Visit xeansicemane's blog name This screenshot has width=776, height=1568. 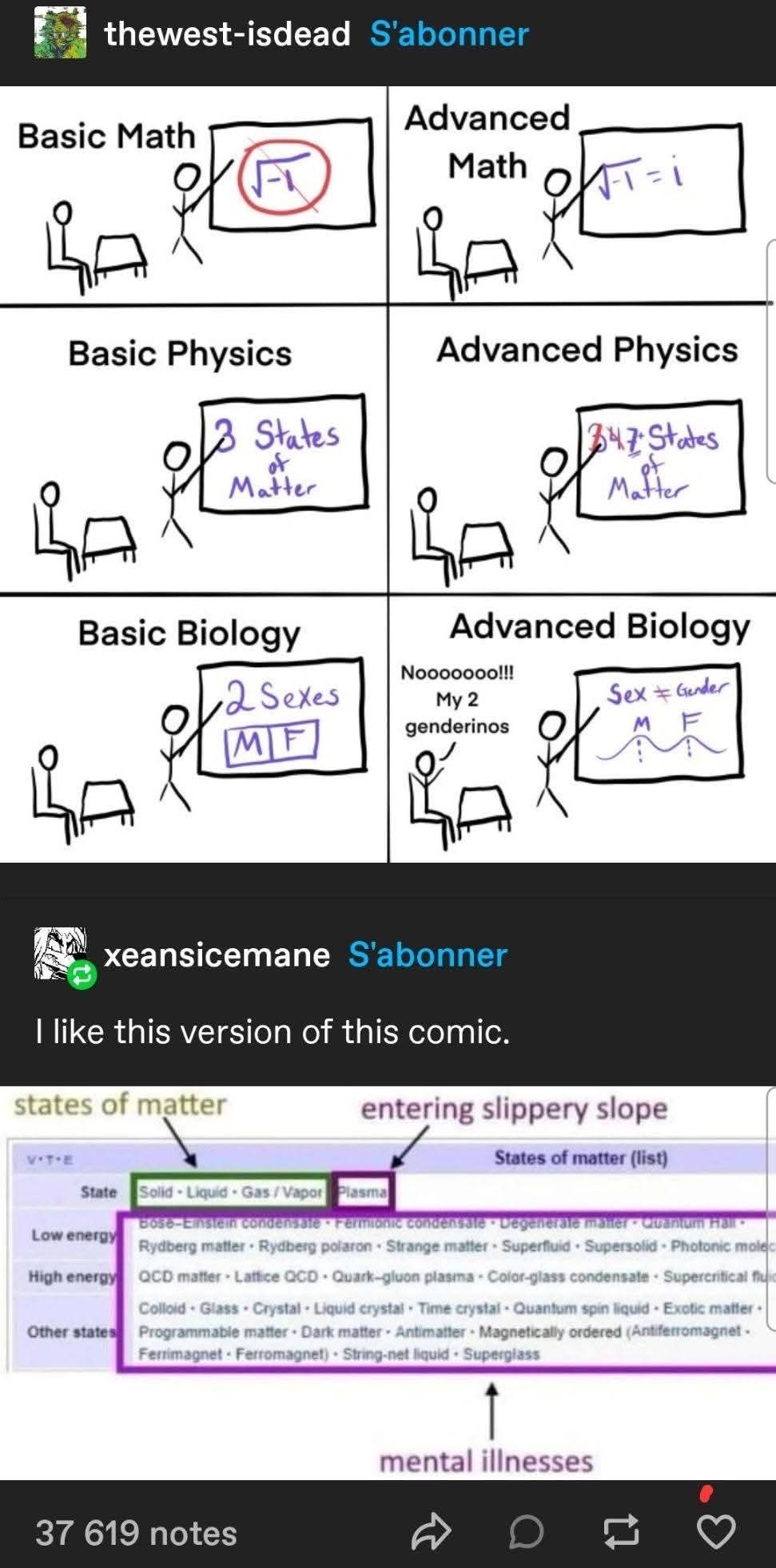click(x=217, y=955)
